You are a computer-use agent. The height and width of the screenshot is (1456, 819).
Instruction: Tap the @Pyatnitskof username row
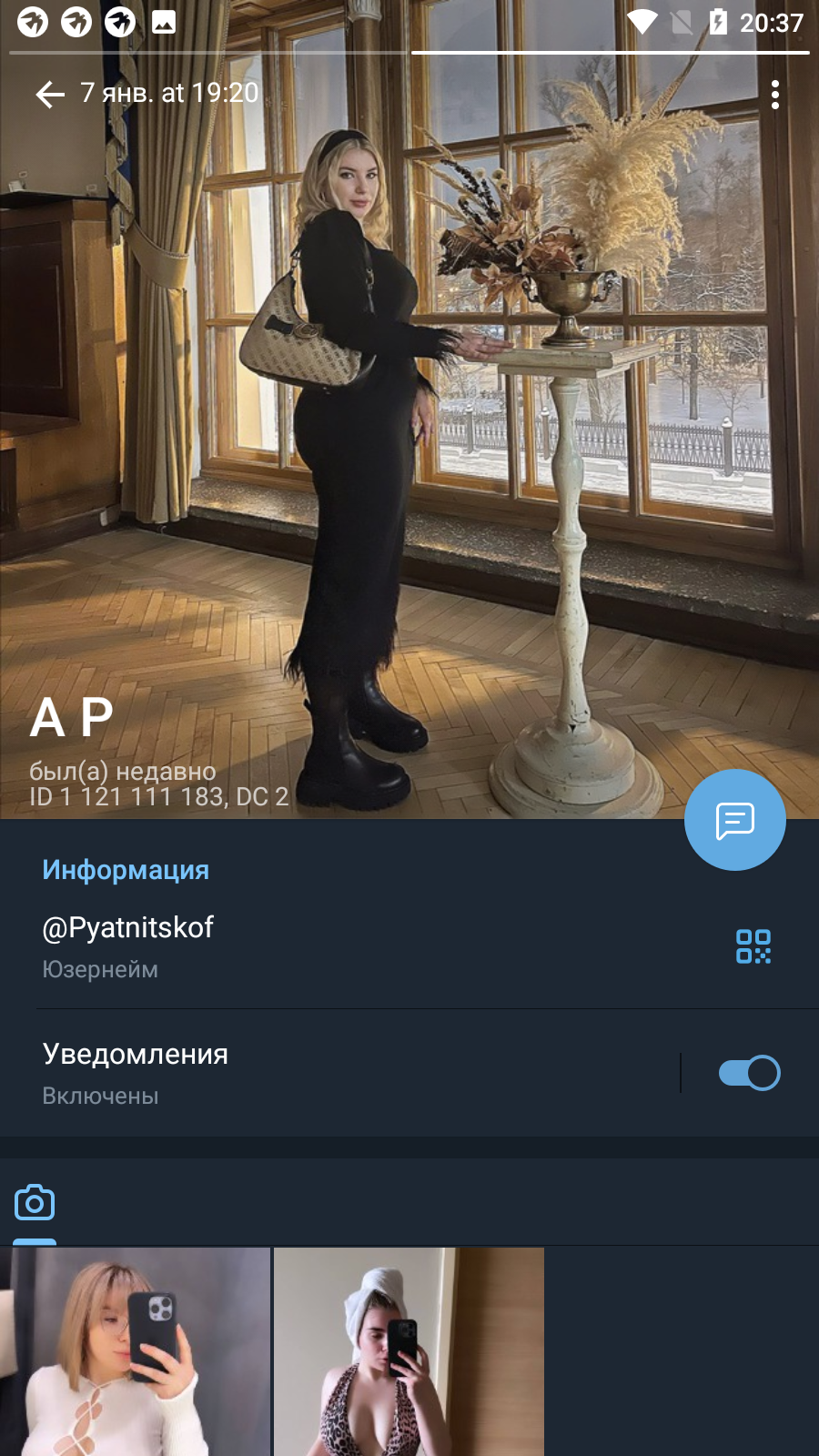tap(409, 946)
